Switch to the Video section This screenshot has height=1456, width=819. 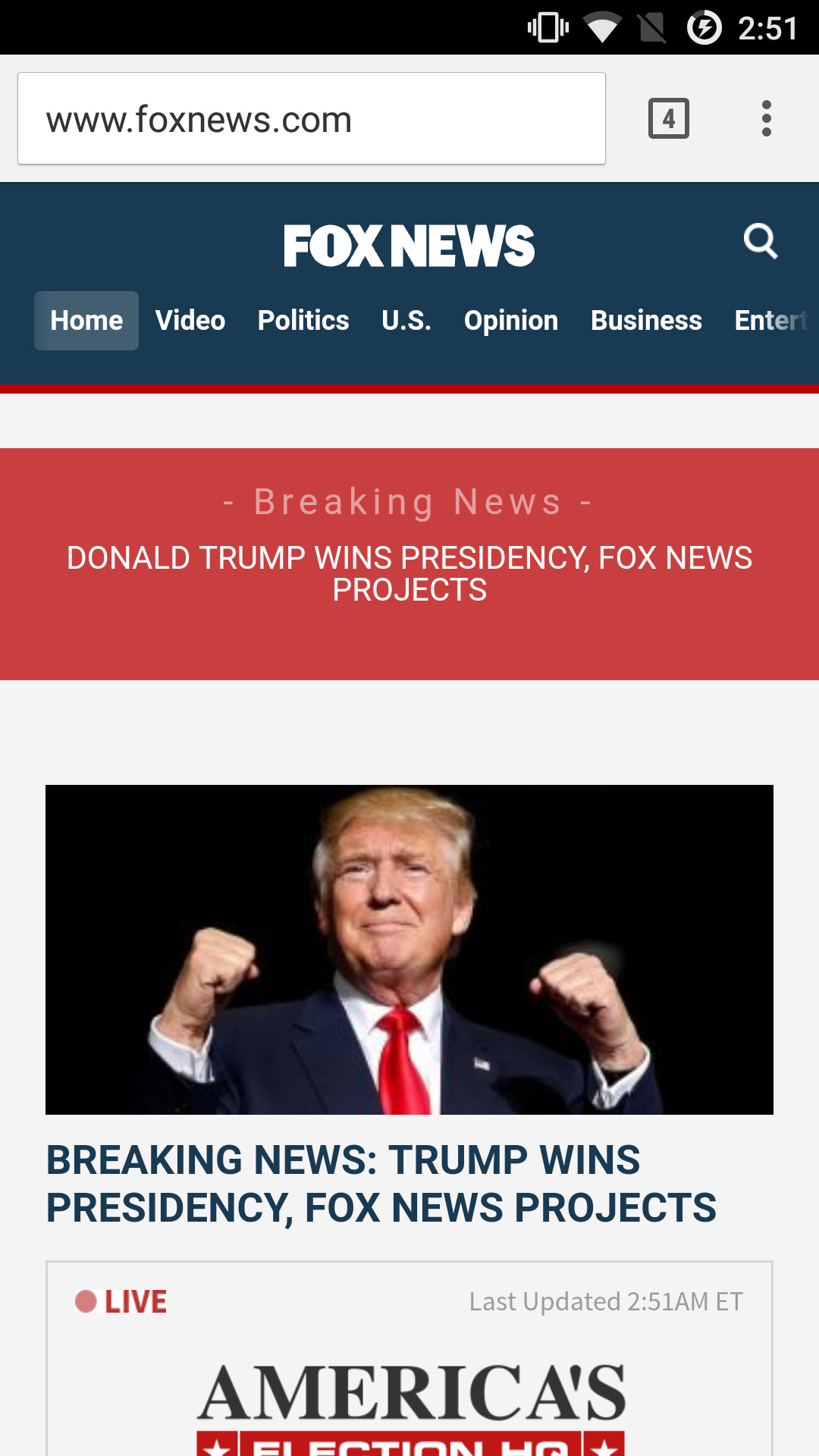click(190, 321)
